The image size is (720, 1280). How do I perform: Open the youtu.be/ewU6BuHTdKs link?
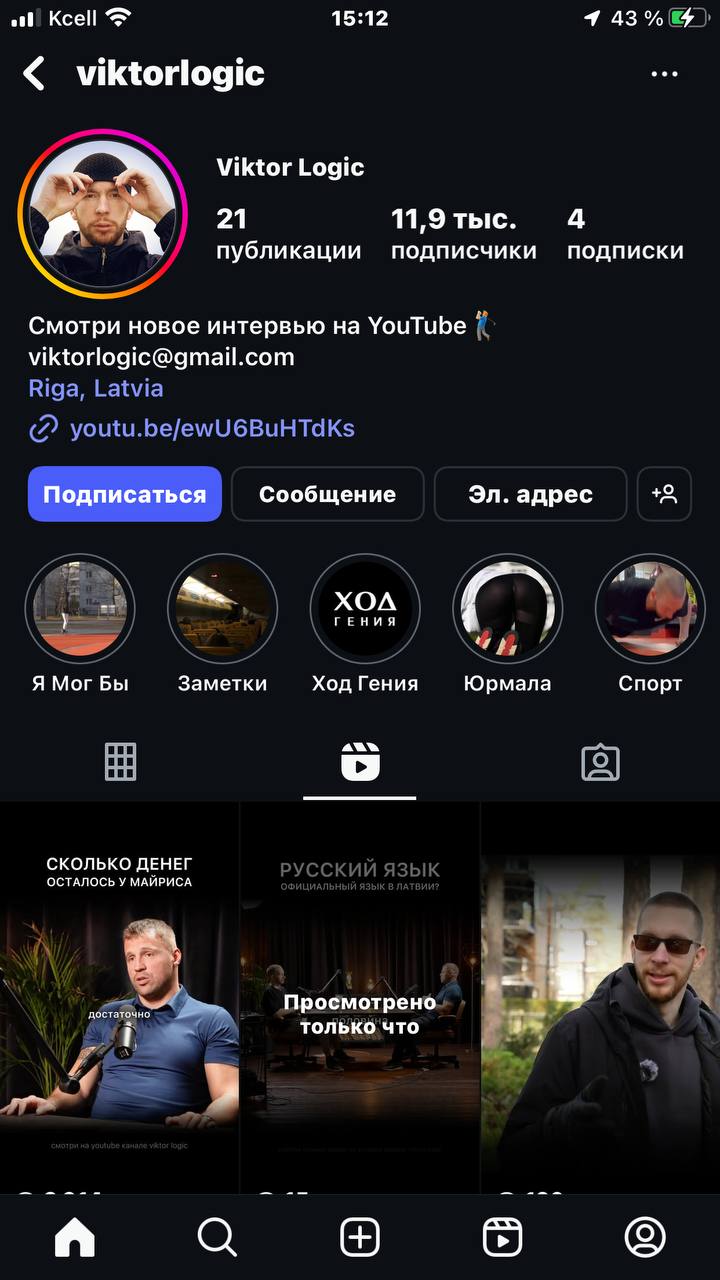tap(212, 429)
